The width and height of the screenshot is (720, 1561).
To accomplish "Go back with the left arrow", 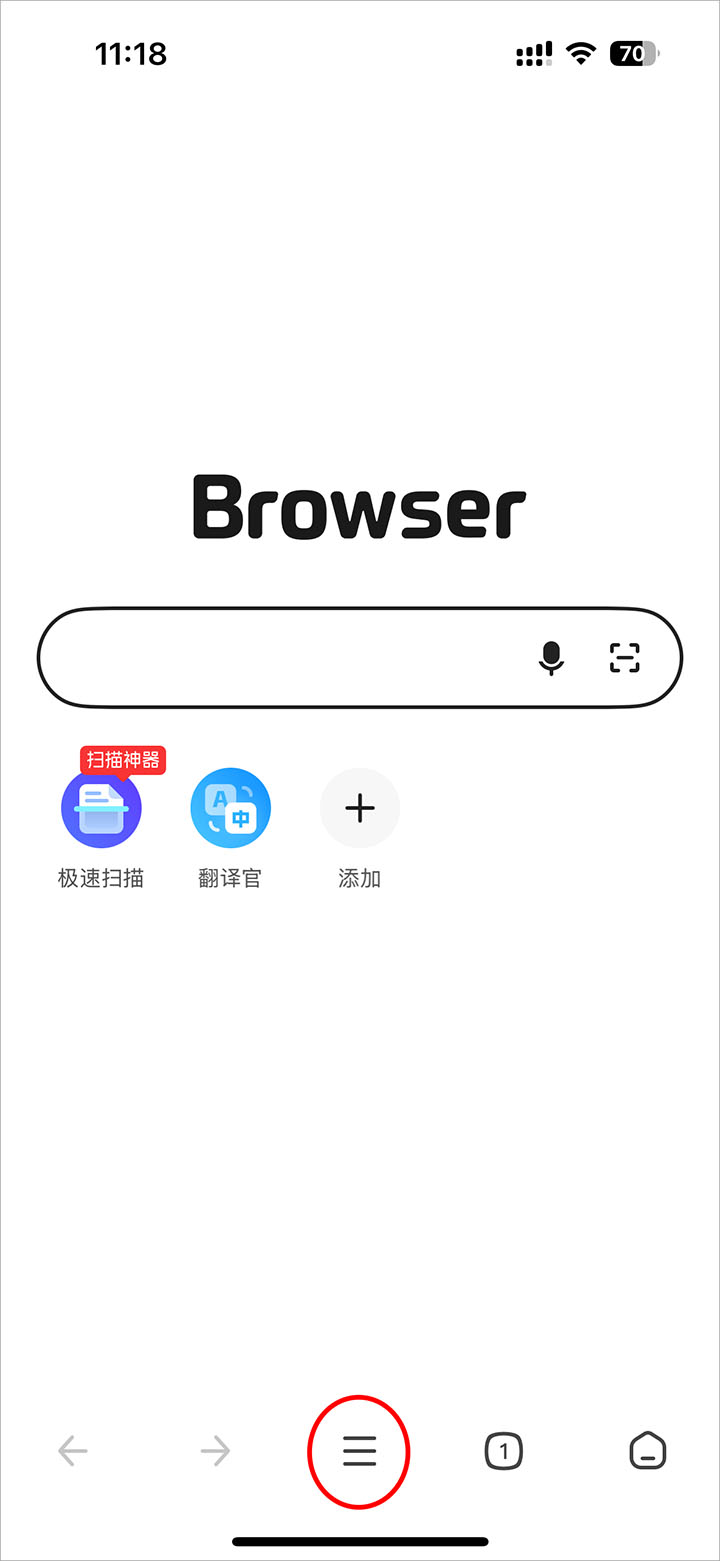I will (73, 1451).
